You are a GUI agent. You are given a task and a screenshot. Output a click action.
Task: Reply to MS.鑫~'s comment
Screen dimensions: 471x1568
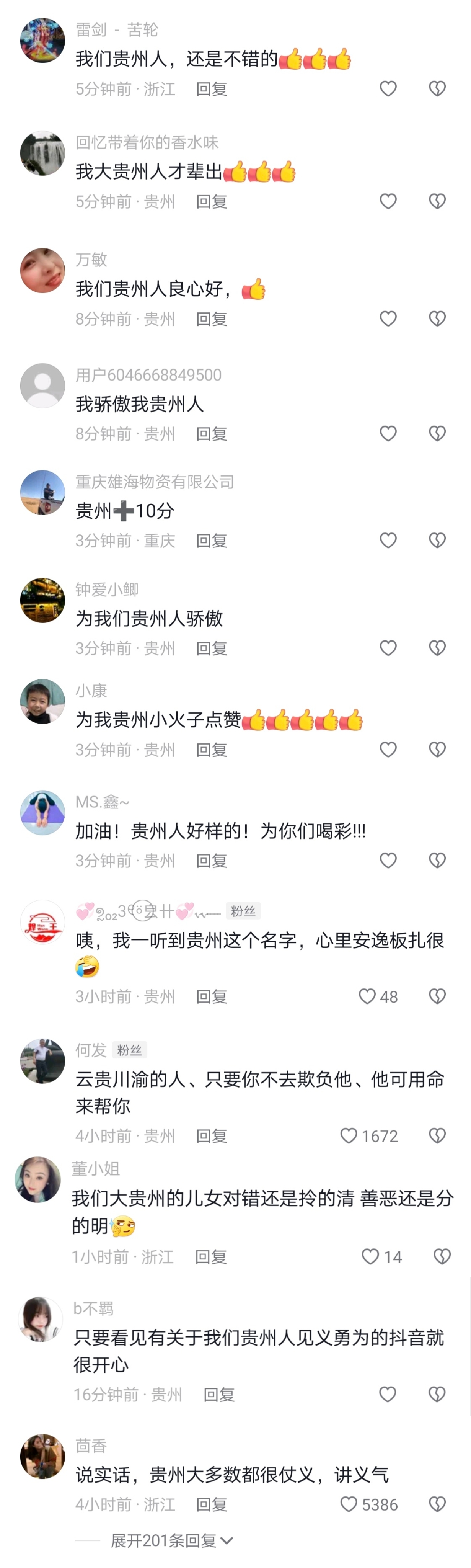[x=211, y=861]
